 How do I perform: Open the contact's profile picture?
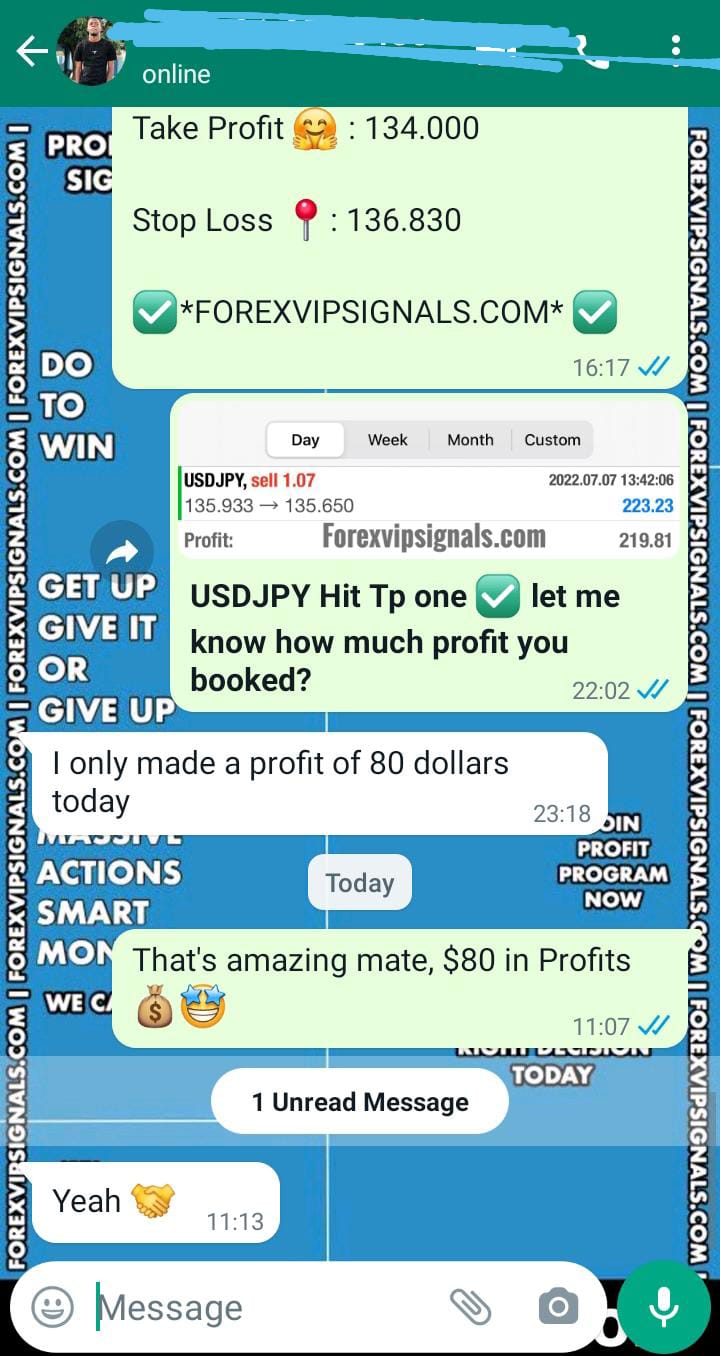click(90, 50)
